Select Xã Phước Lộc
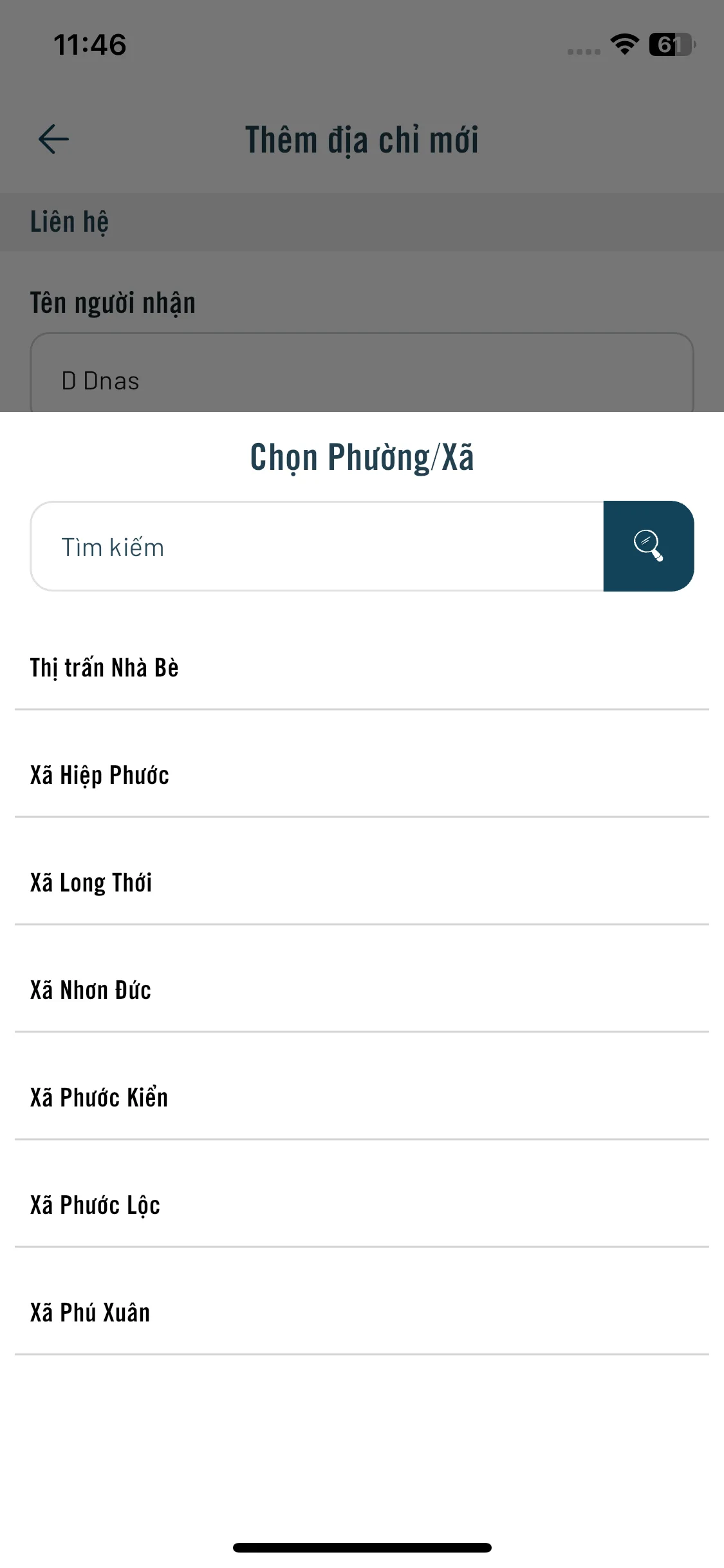The height and width of the screenshot is (1568, 724). [96, 1205]
